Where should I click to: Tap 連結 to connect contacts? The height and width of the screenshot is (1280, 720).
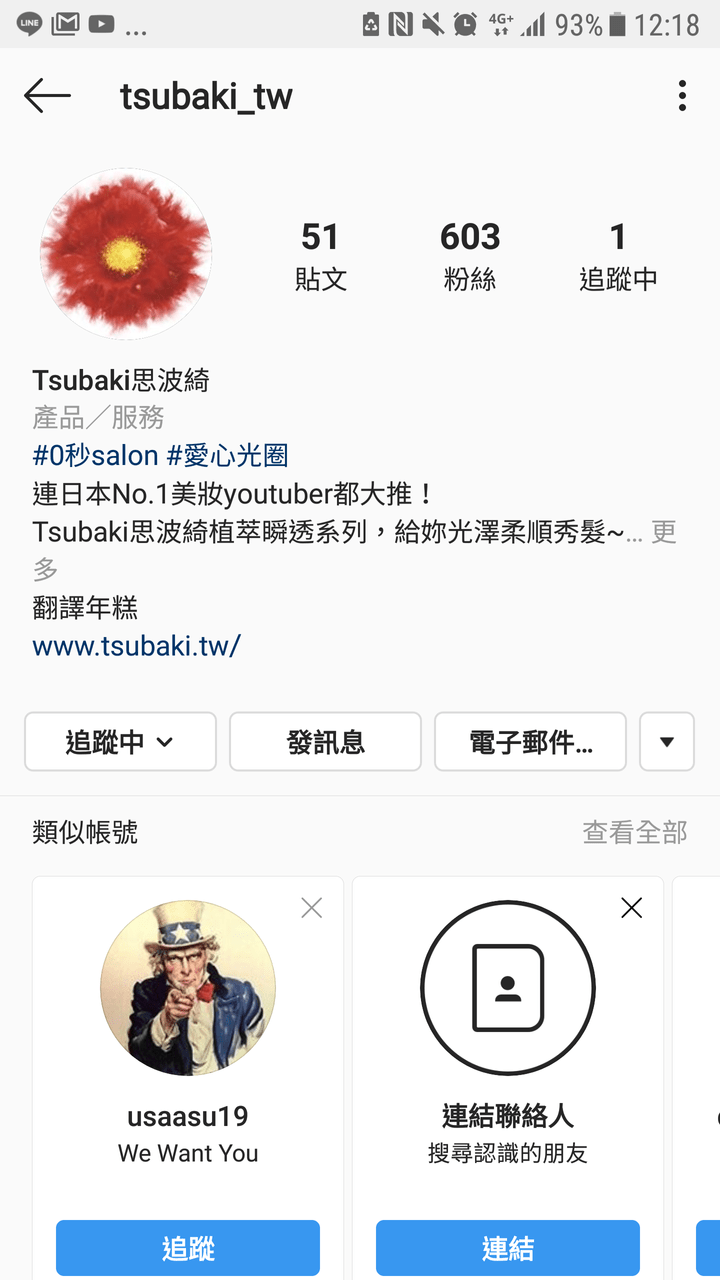(x=508, y=1248)
